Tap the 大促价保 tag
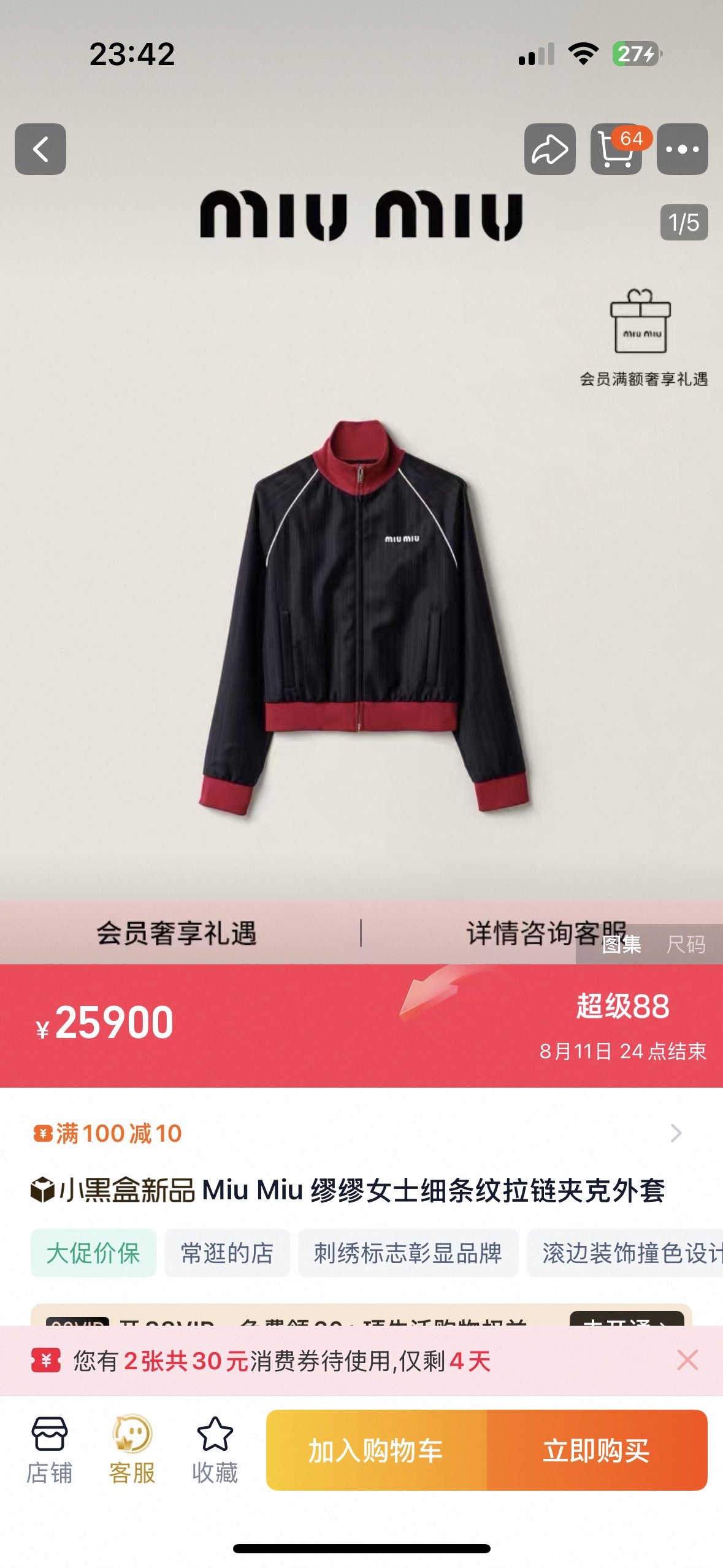Viewport: 723px width, 1568px height. click(x=93, y=1253)
